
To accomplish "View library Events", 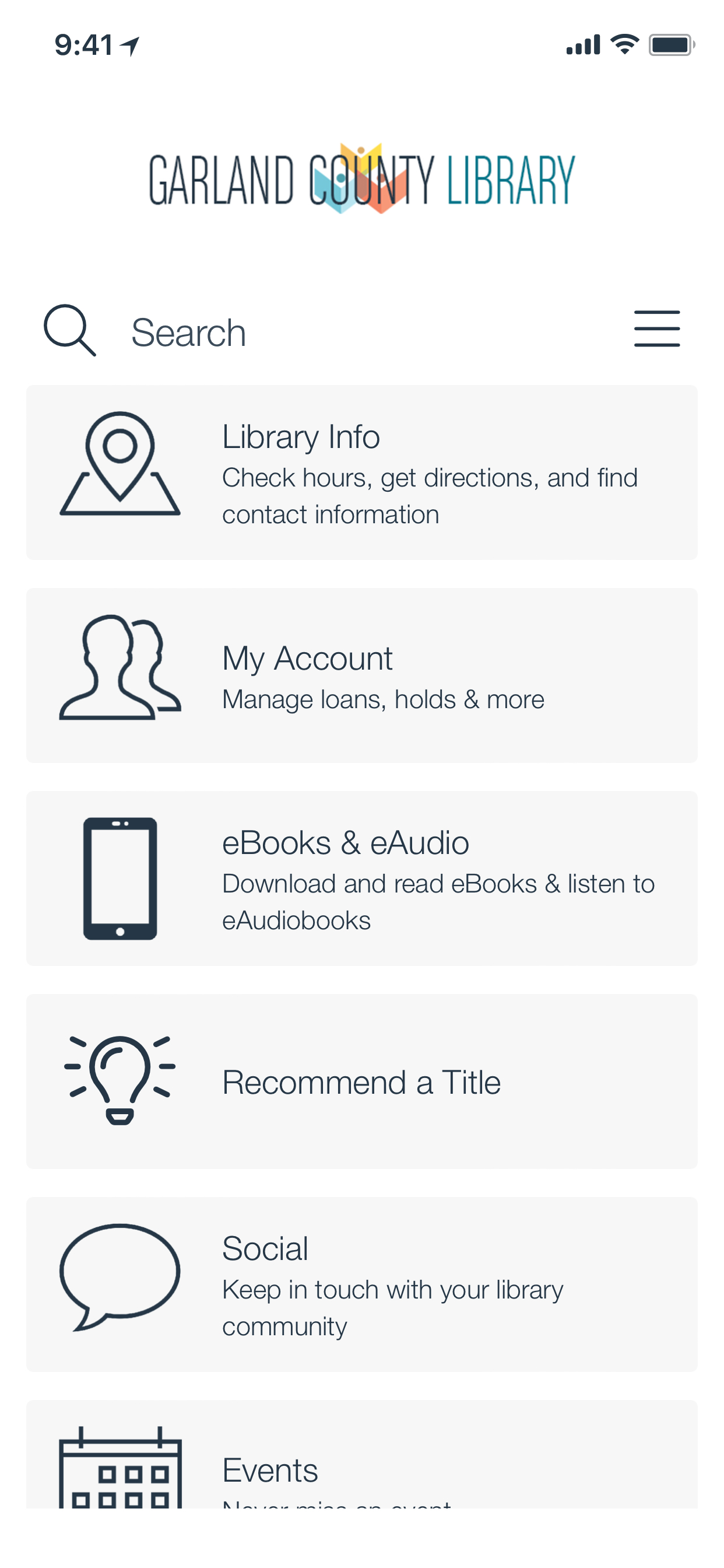I will (361, 1461).
